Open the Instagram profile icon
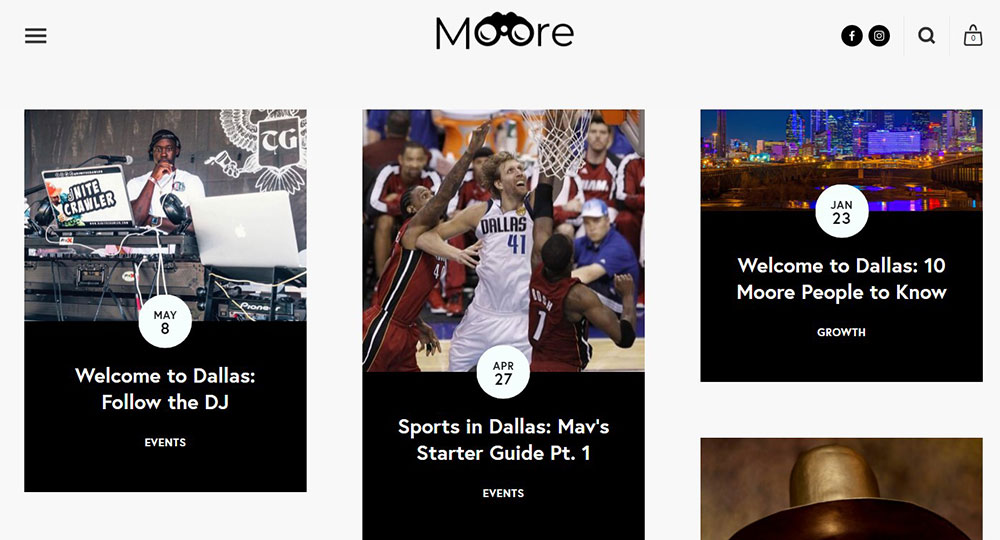Viewport: 1000px width, 540px height. 879,36
